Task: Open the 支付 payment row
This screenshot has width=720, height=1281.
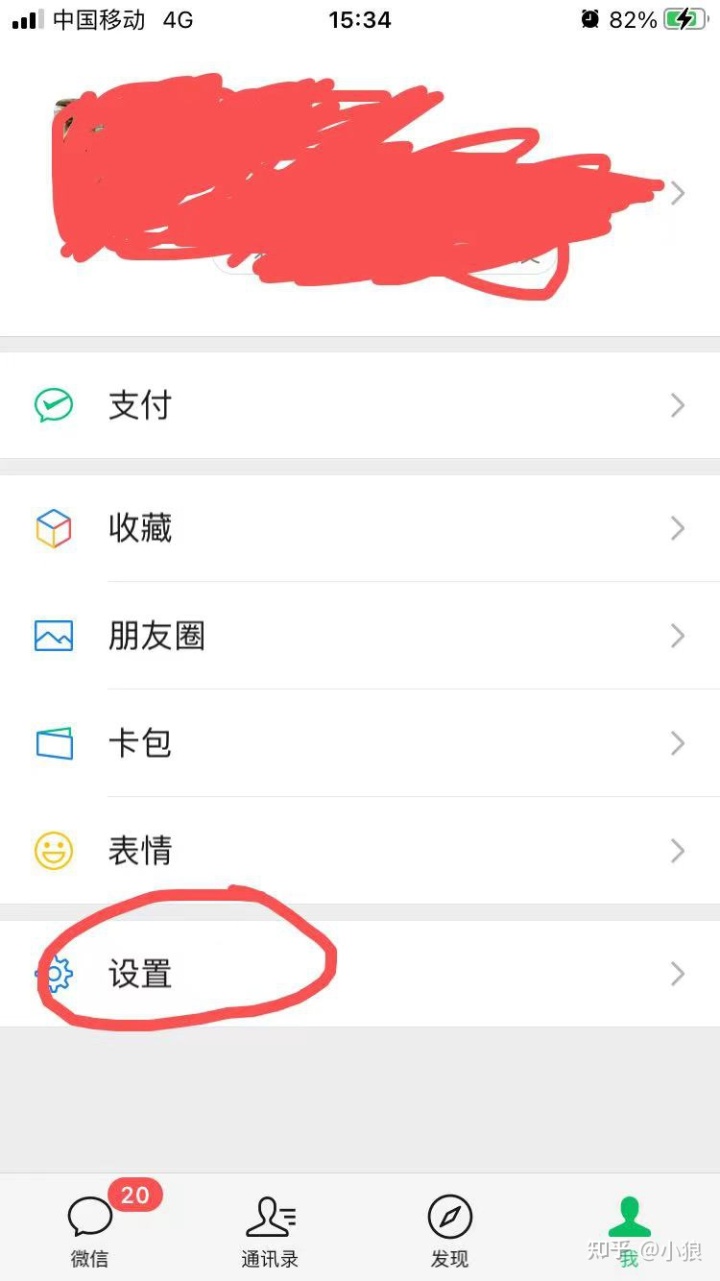Action: point(360,405)
